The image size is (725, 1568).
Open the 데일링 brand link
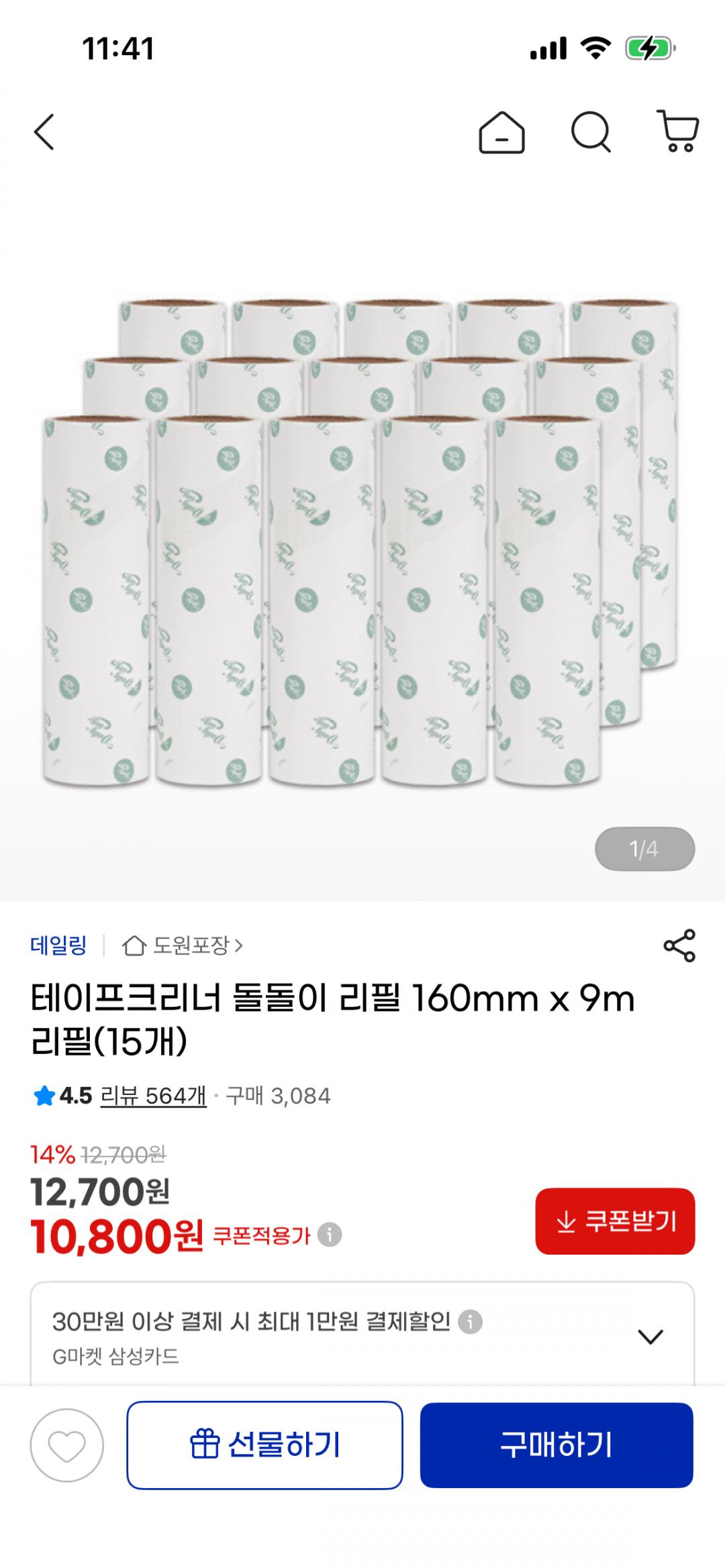click(x=59, y=946)
